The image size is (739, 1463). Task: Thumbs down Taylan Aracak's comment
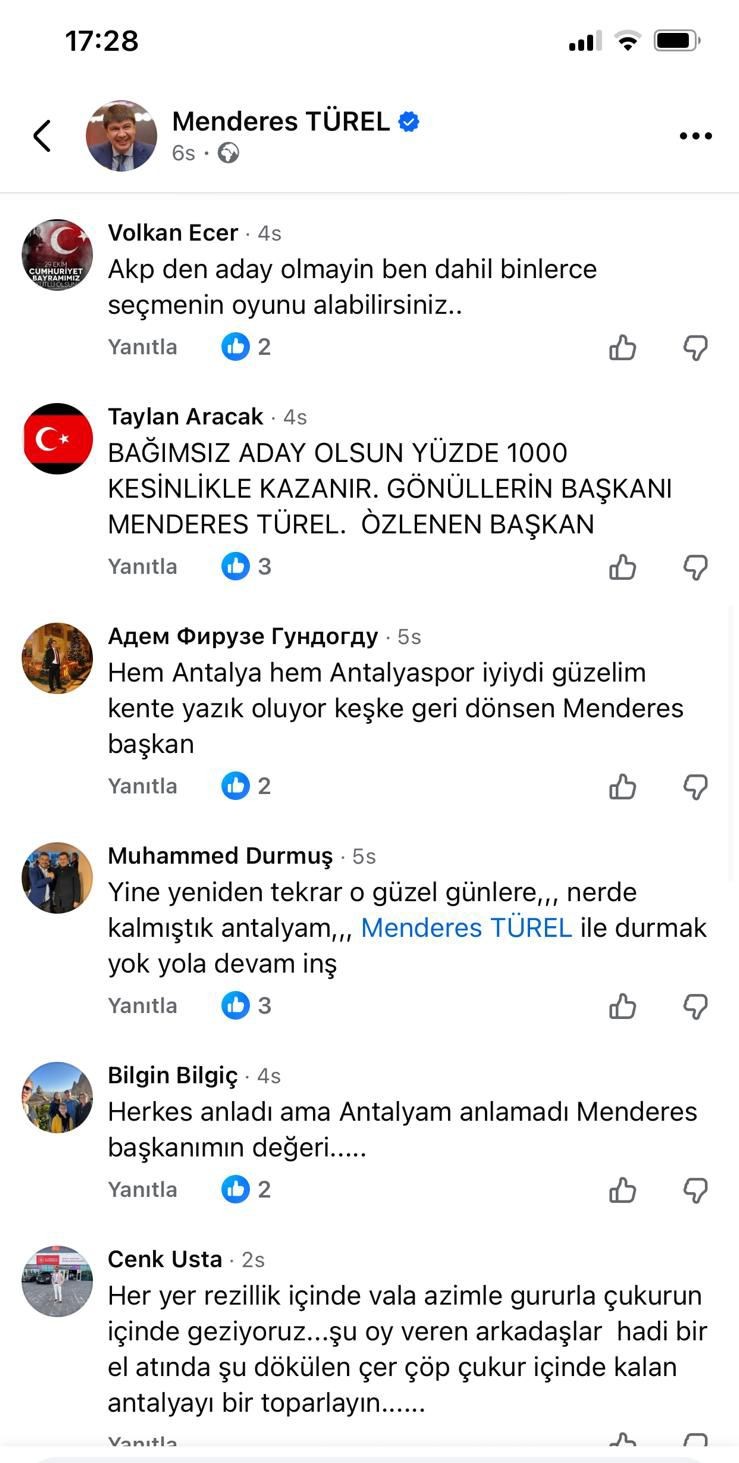[x=695, y=567]
